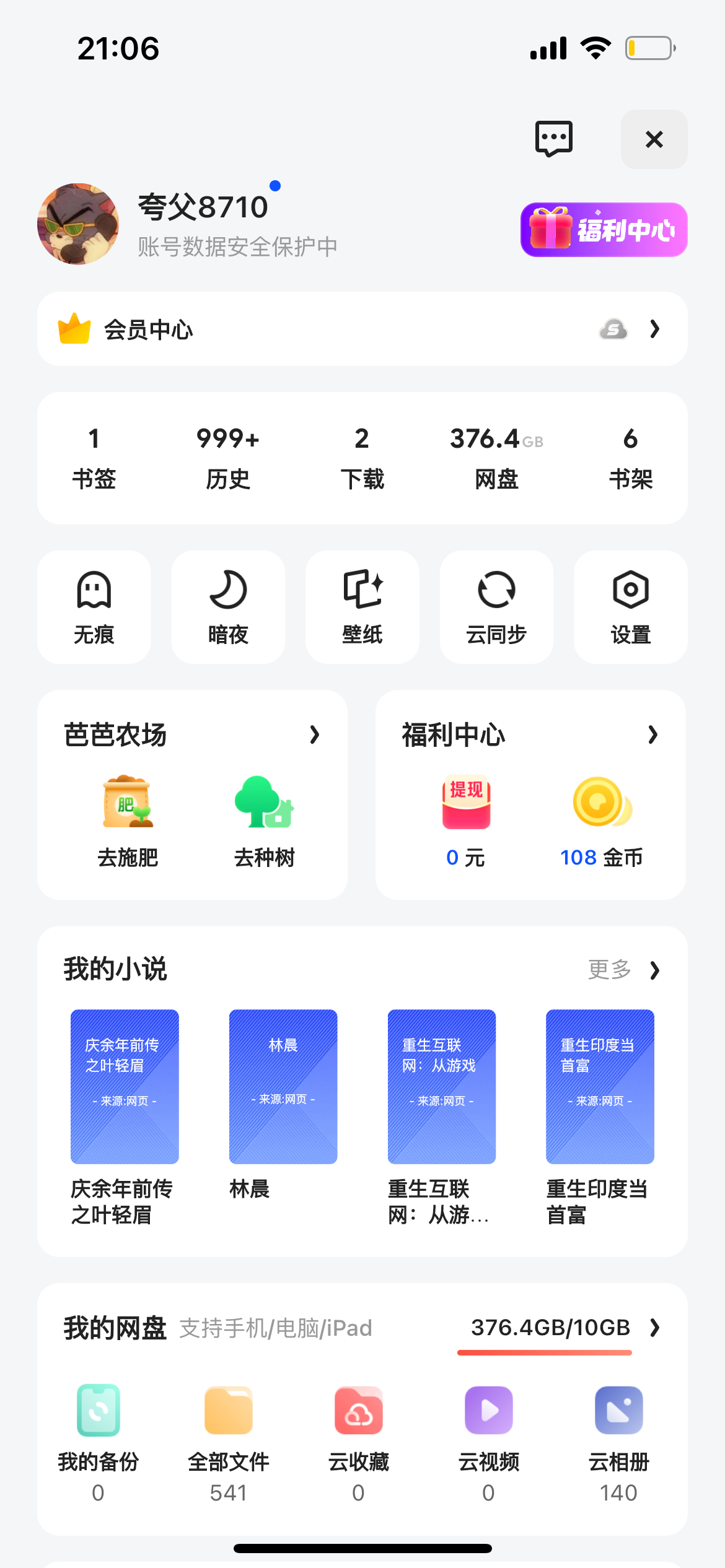
Task: View 书签 bookmarks
Action: click(x=94, y=458)
